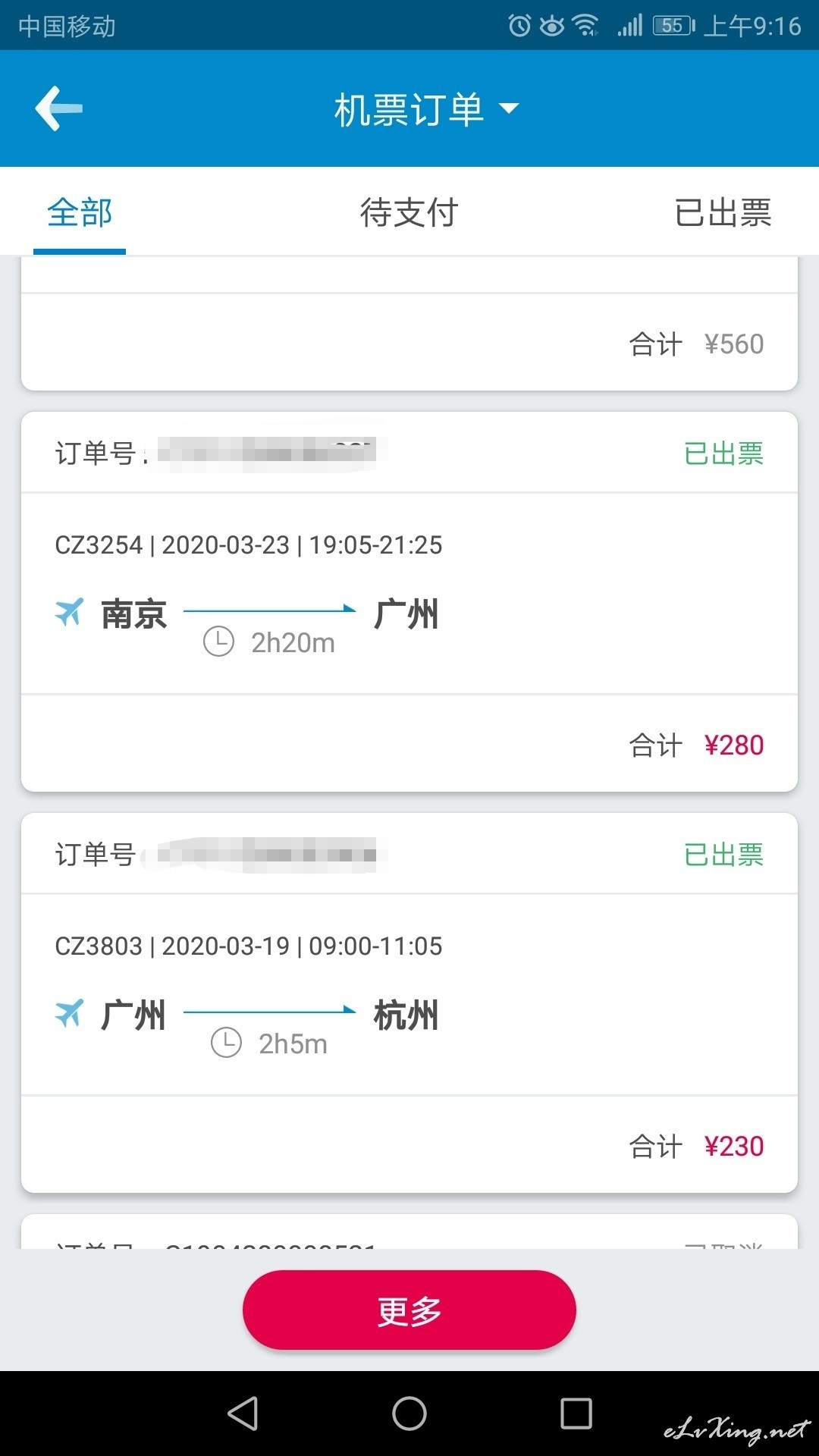819x1456 pixels.
Task: Tap the red 更多 button
Action: (409, 1310)
